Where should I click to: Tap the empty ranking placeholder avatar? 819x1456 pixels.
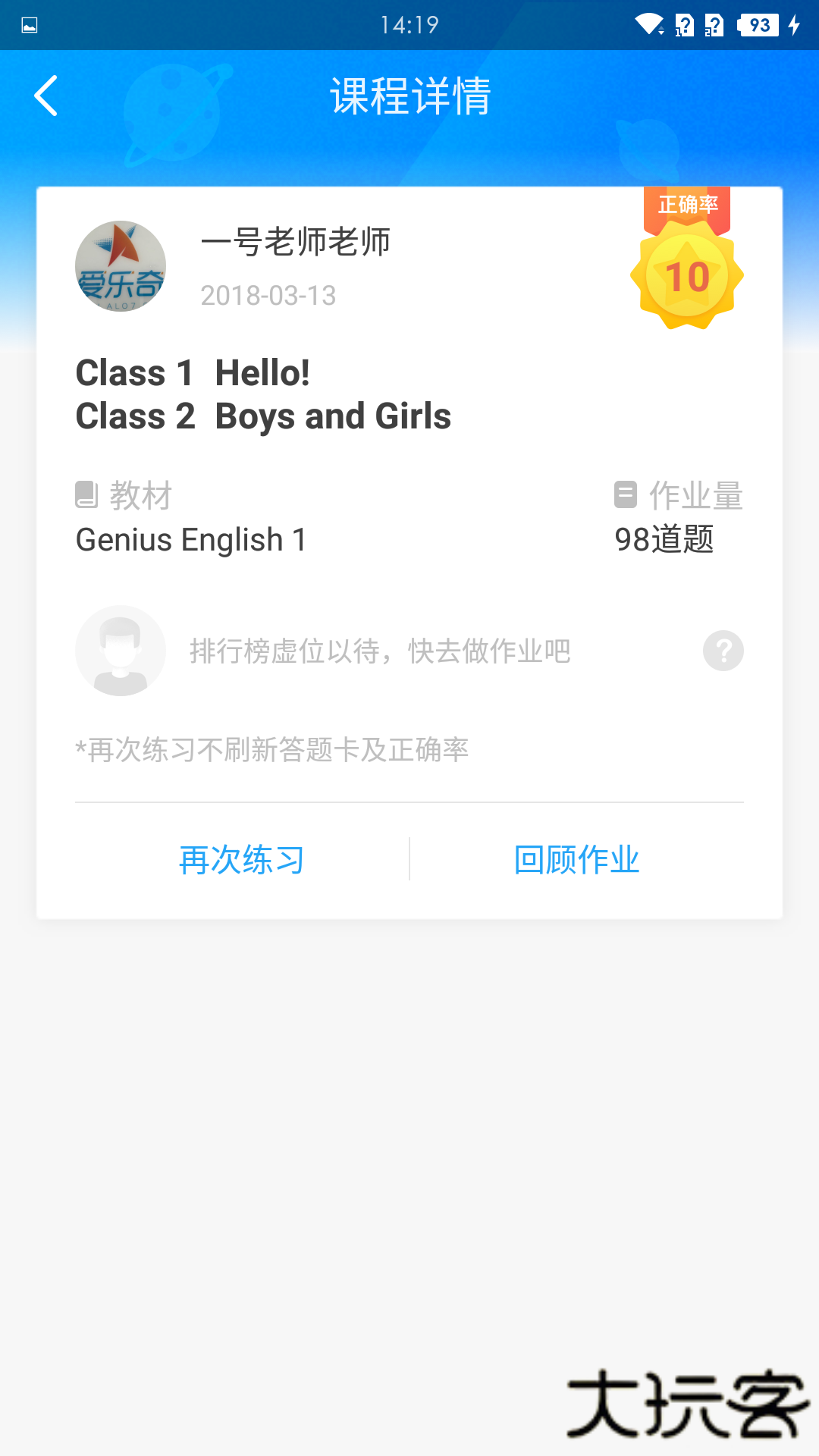[120, 651]
